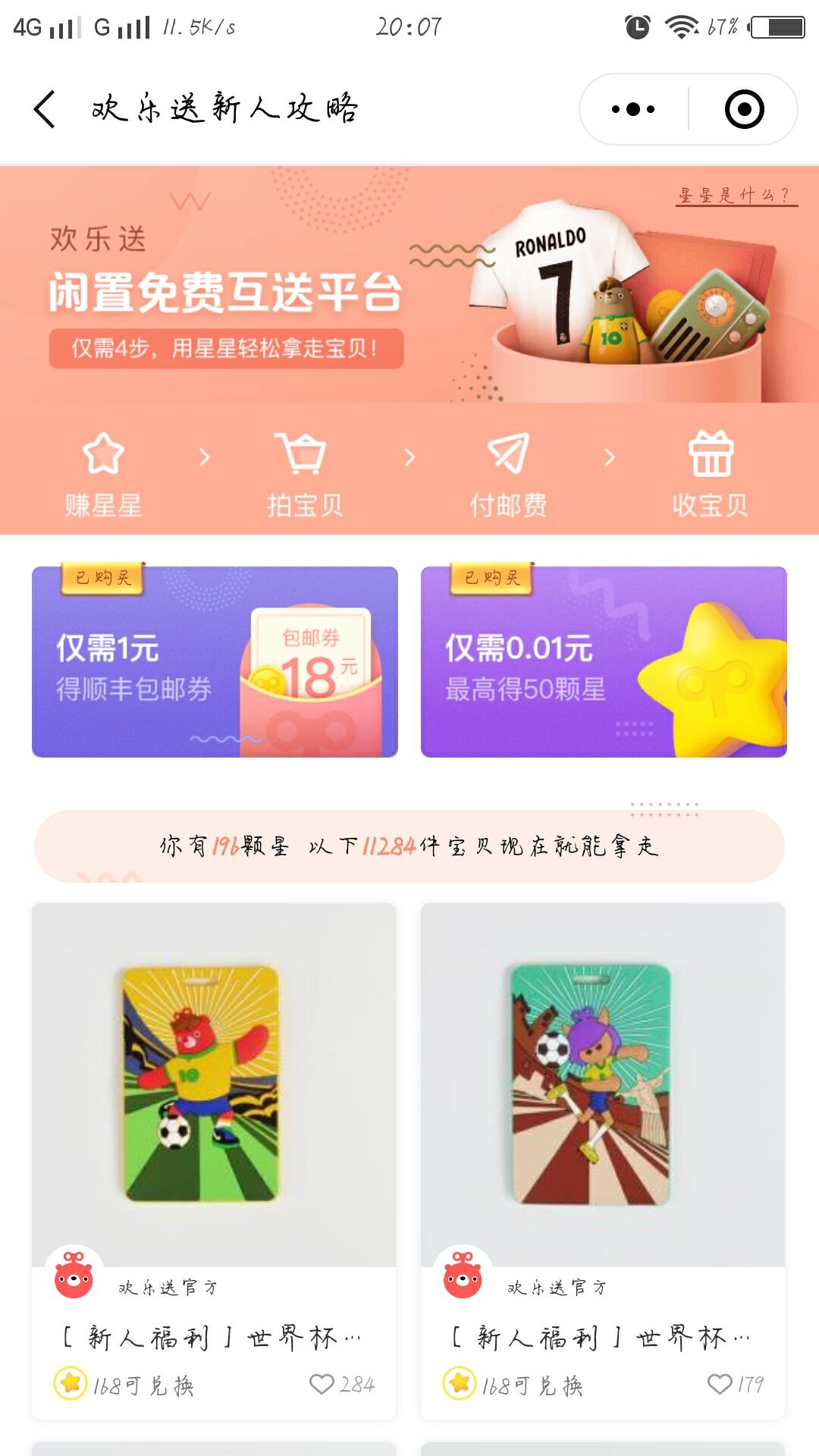Click the 付邮费 paper plane icon
Screen dimensions: 819x1456
507,455
